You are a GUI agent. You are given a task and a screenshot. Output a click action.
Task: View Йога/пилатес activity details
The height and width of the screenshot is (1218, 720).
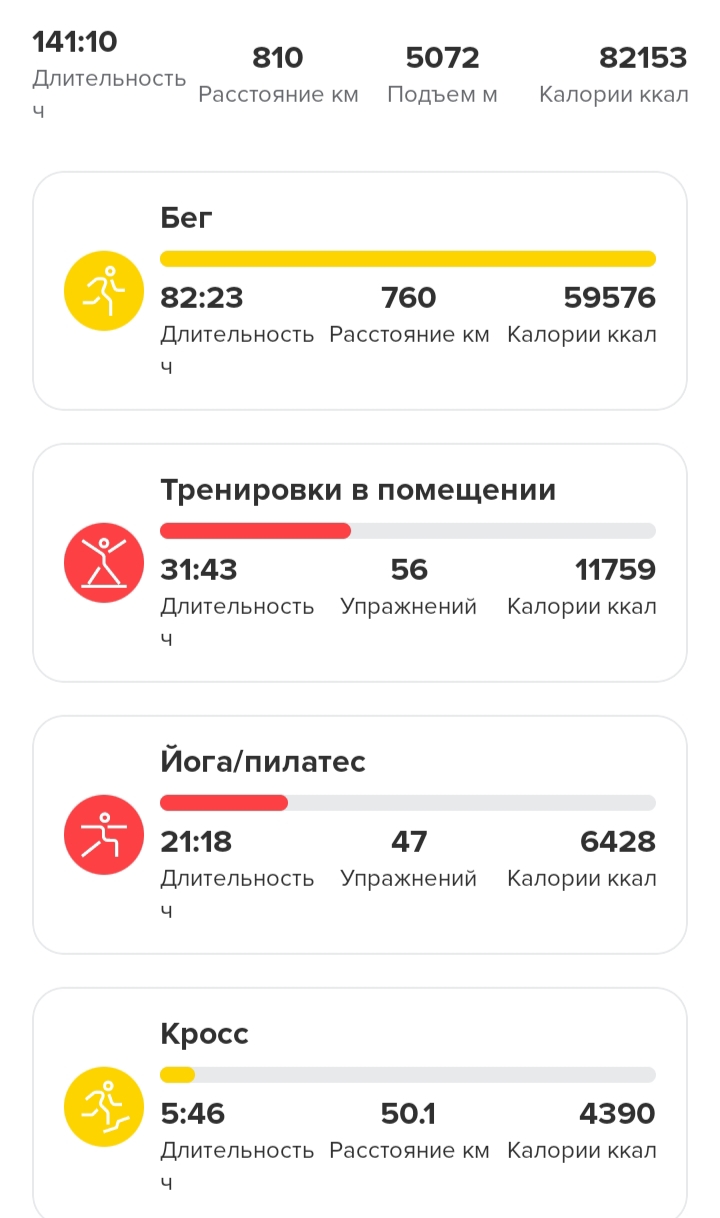[360, 835]
